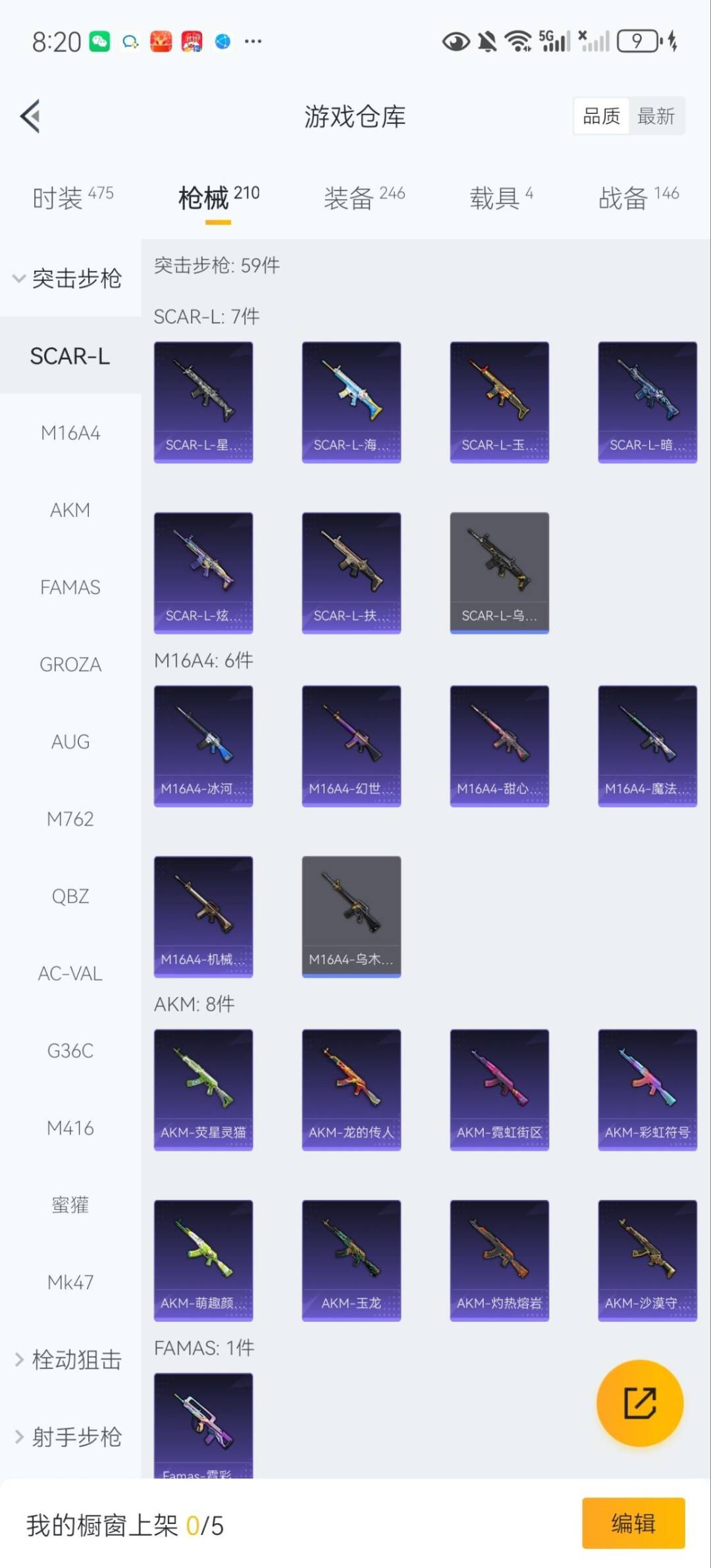Sort items by 品质

[601, 117]
